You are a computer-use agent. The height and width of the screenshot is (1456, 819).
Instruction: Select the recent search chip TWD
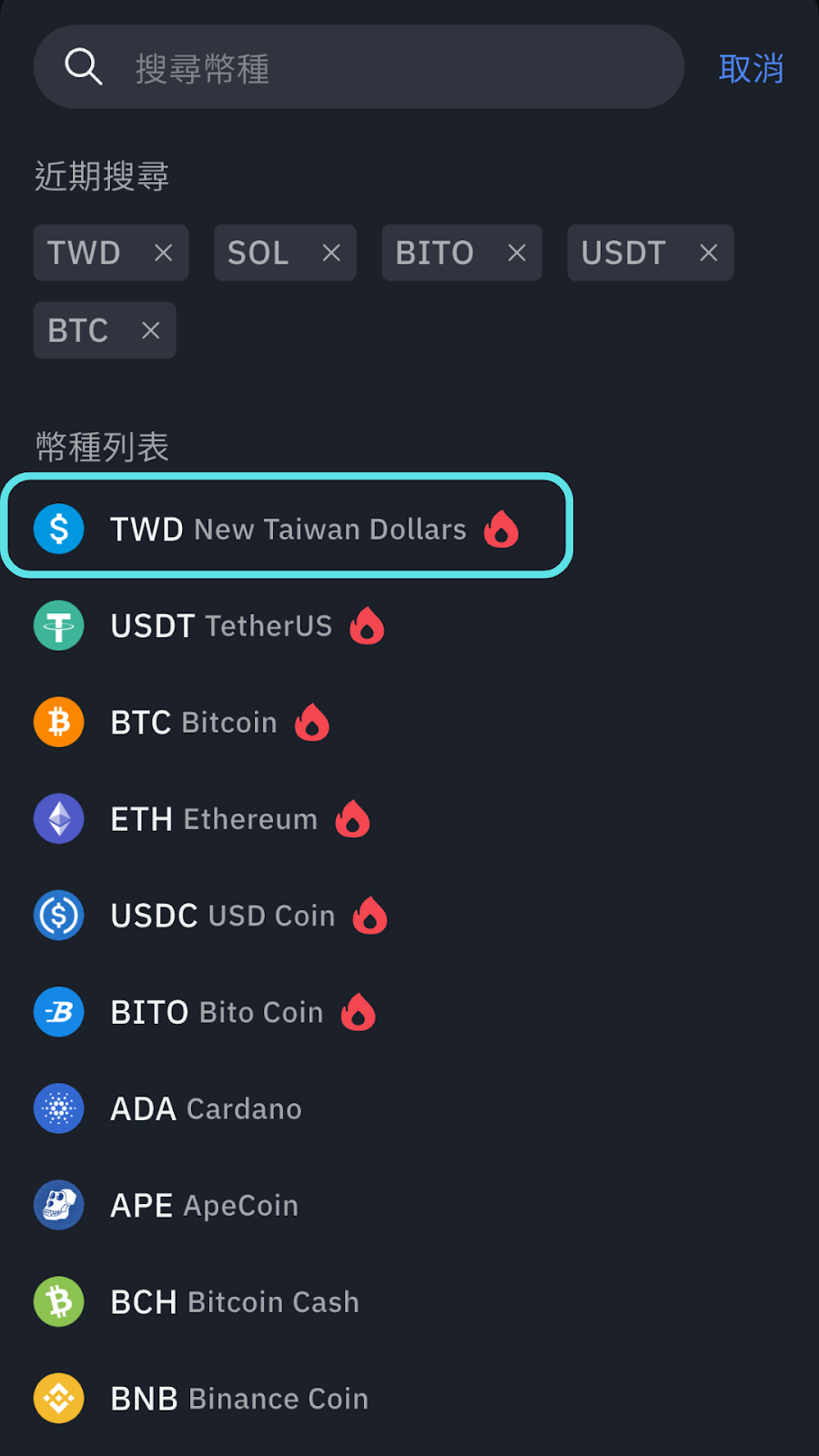pos(84,253)
